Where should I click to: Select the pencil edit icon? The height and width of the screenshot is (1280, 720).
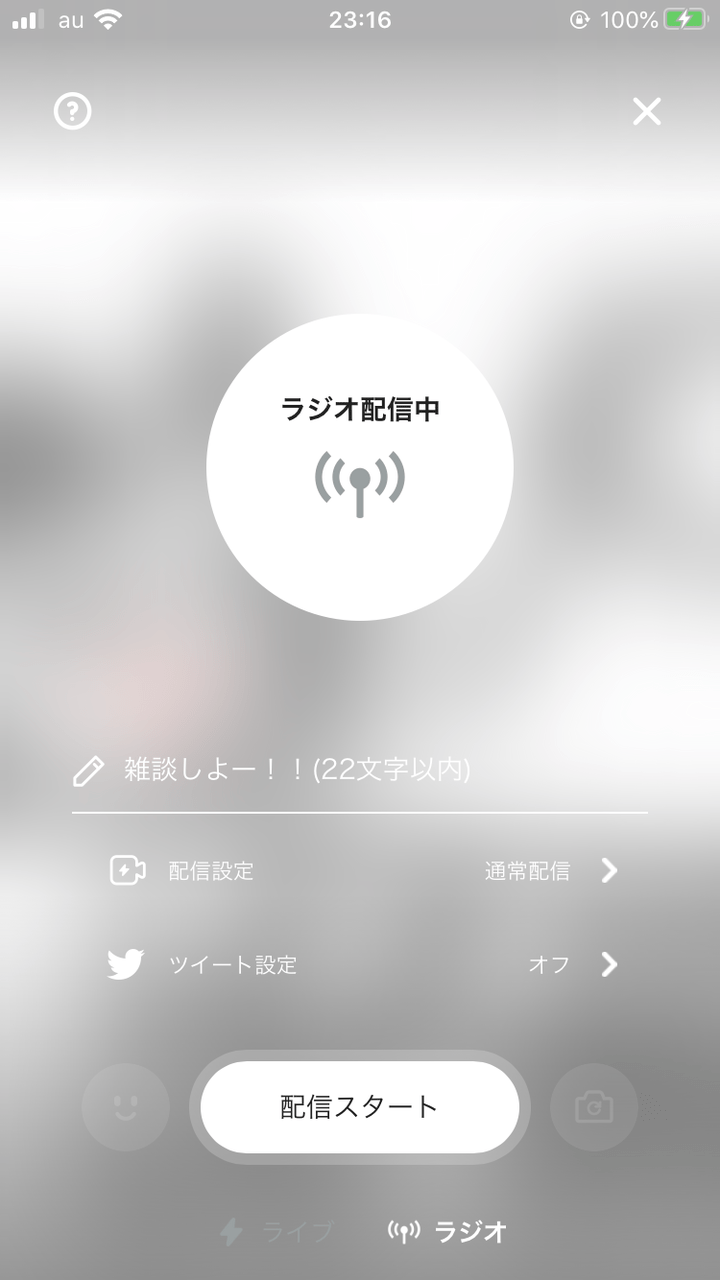90,770
